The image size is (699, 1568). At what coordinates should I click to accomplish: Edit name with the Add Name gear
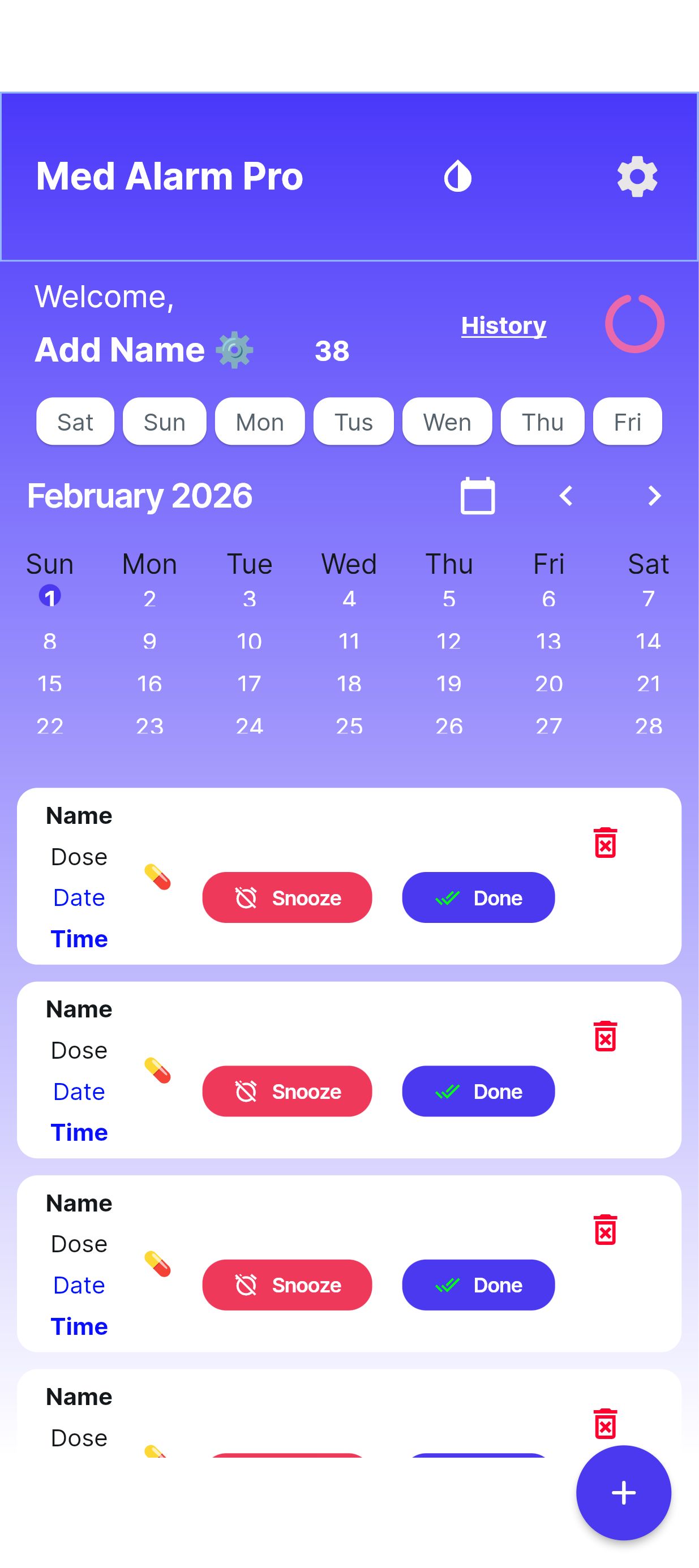(234, 350)
